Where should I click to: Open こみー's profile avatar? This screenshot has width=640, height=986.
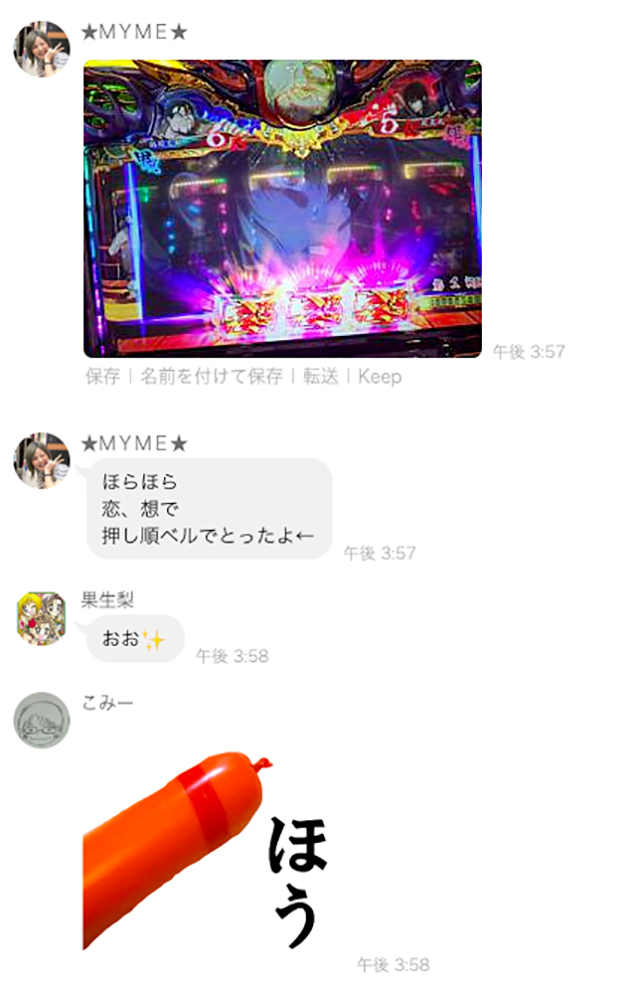(x=41, y=720)
